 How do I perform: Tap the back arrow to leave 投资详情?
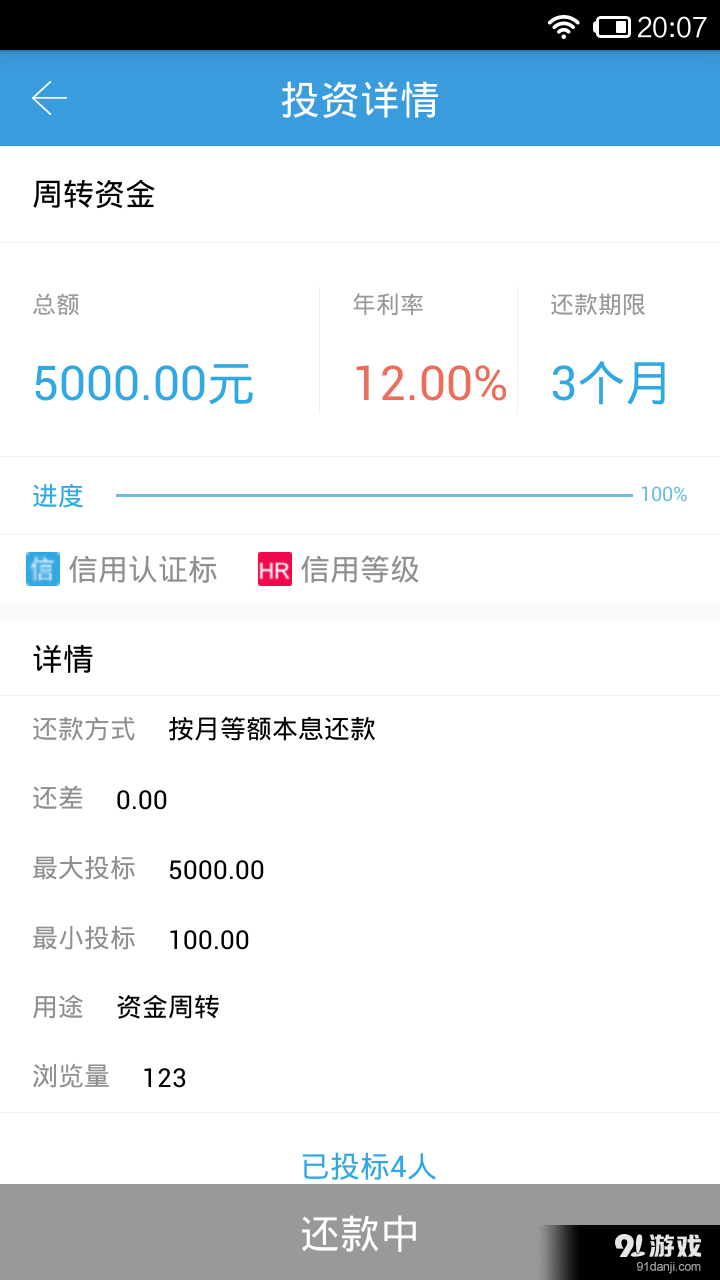coord(48,98)
